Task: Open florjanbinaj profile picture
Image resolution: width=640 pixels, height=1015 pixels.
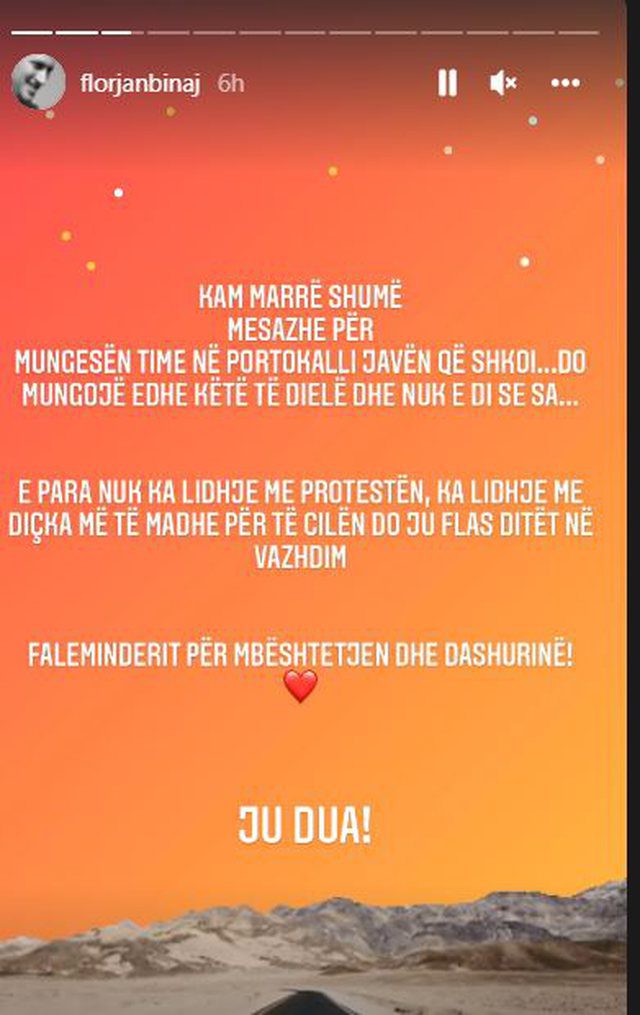Action: coord(39,83)
